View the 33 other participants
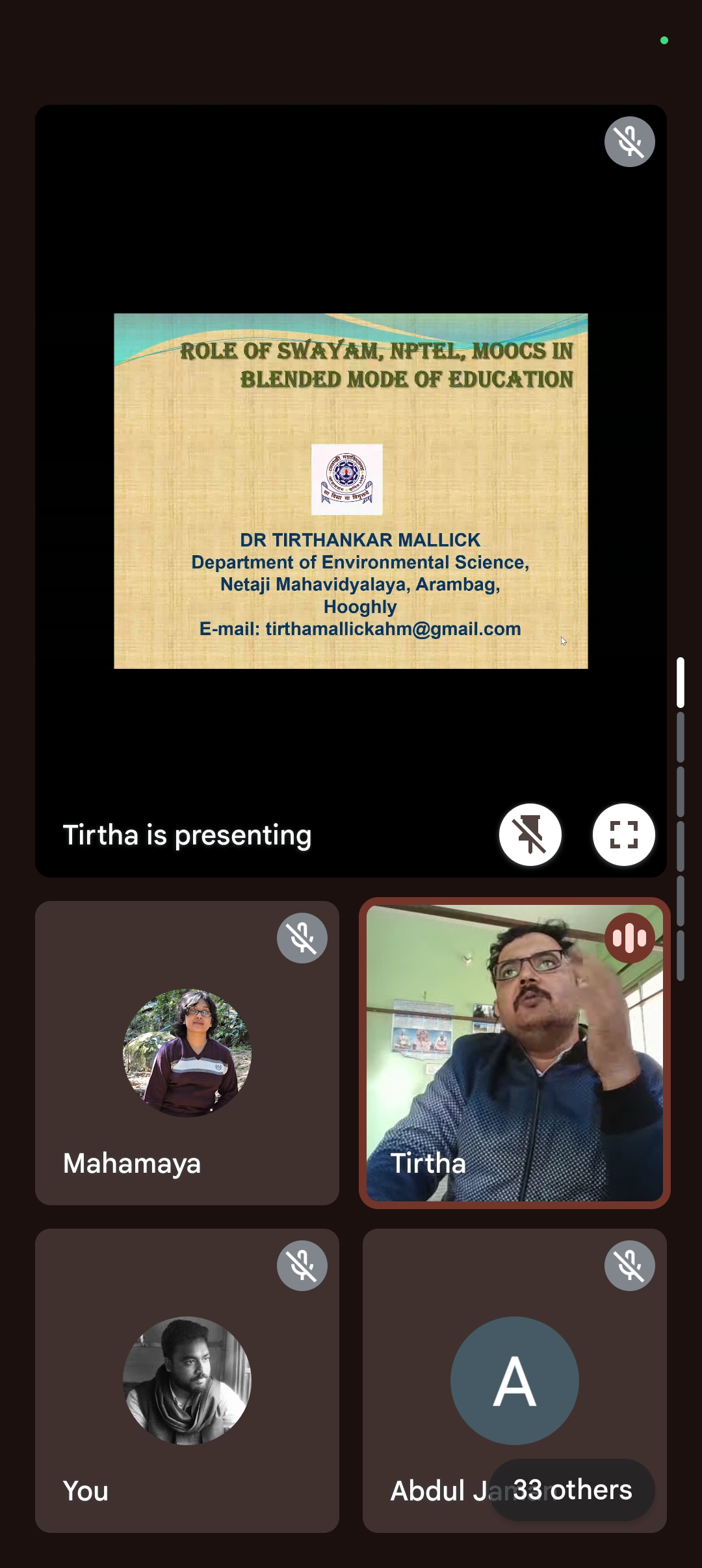702x1568 pixels. click(572, 1489)
